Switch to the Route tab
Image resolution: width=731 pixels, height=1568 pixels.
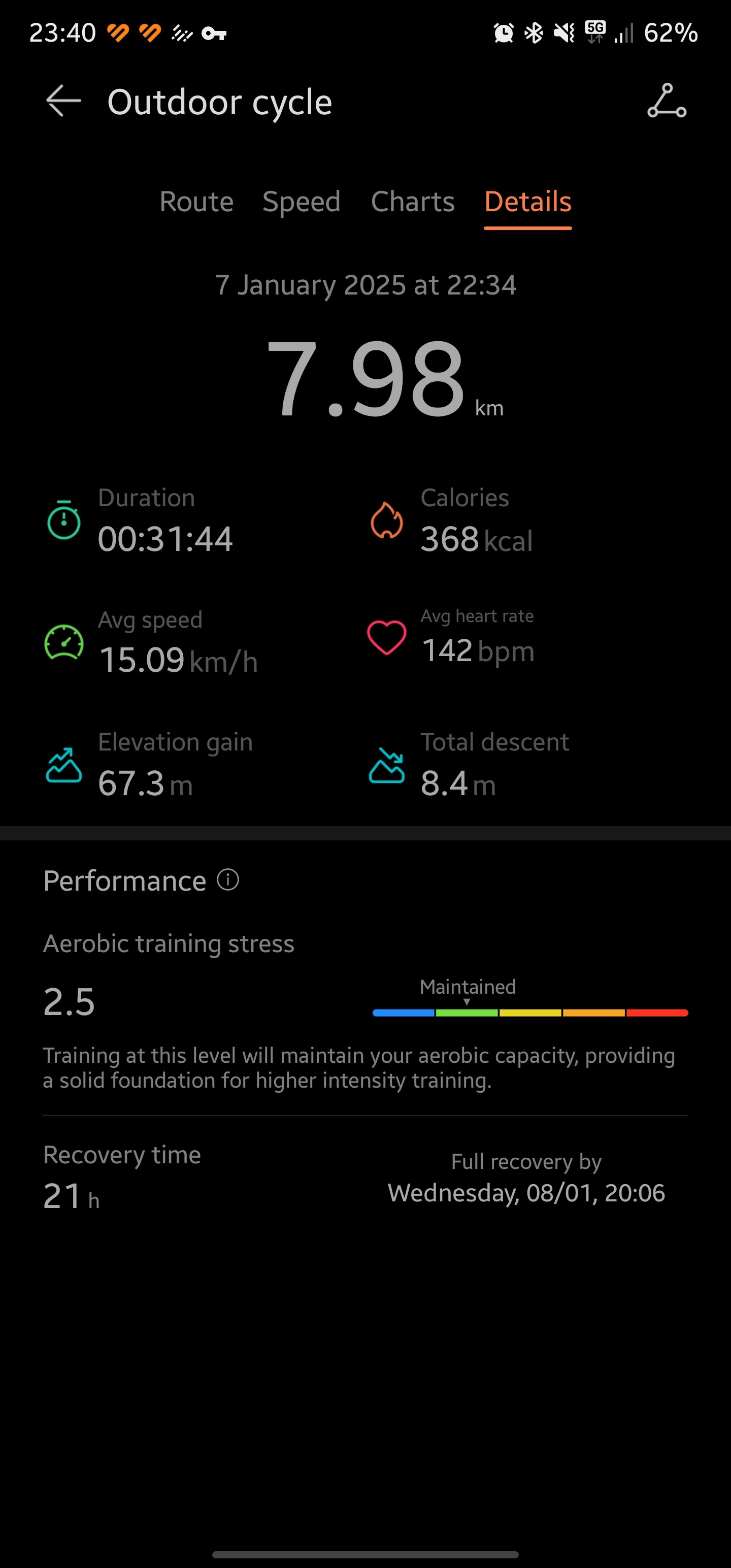[196, 202]
